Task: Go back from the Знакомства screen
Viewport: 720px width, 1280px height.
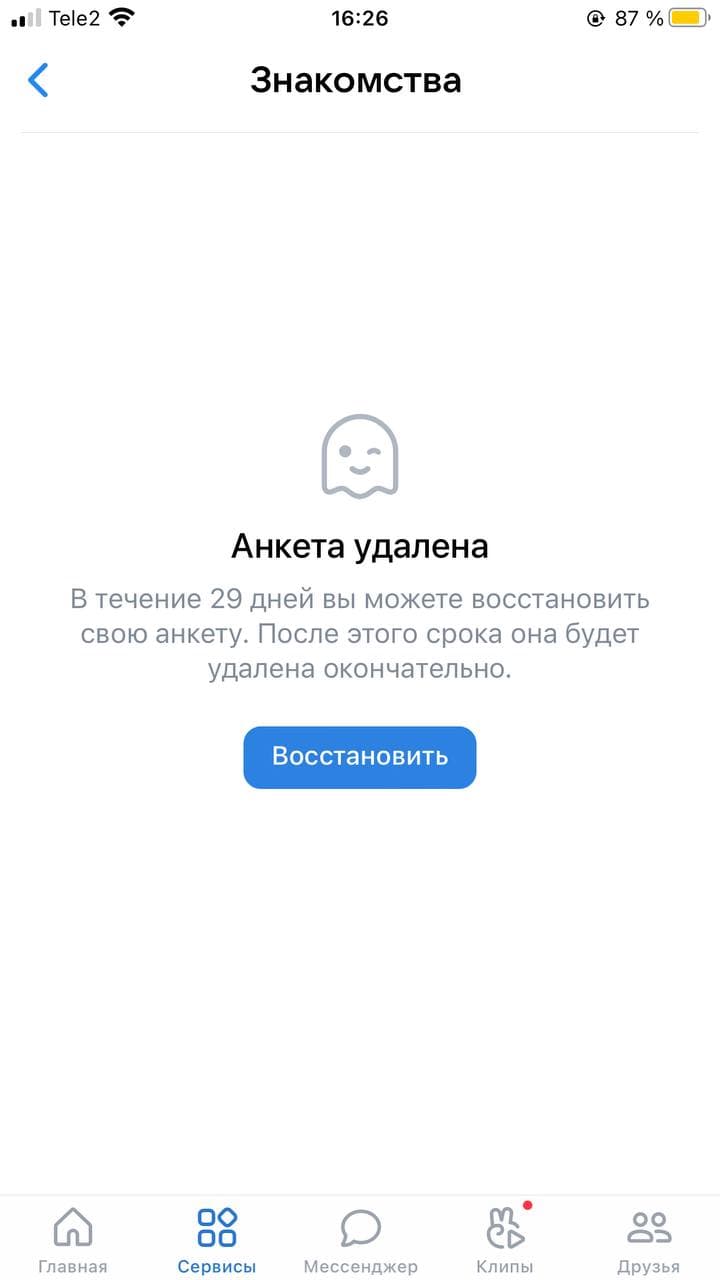Action: click(x=38, y=80)
